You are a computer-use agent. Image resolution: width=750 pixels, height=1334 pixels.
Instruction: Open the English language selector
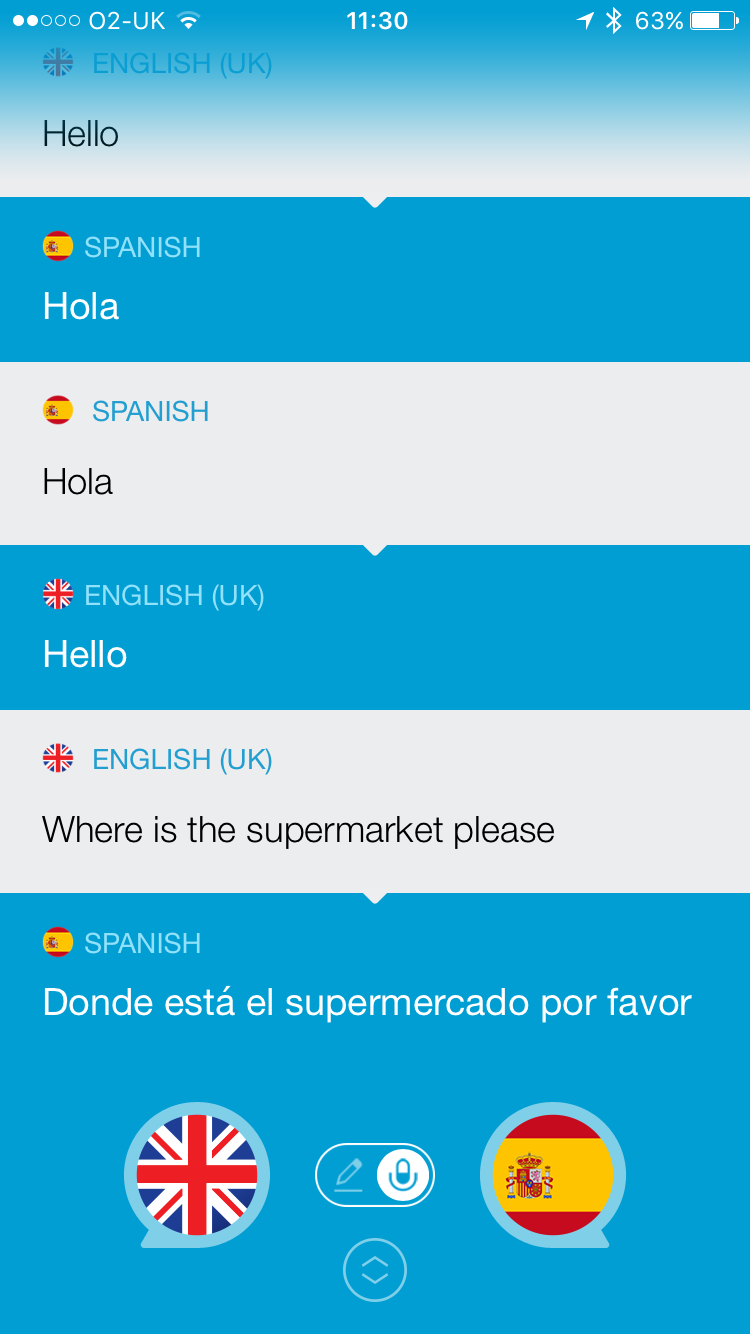[x=197, y=1174]
